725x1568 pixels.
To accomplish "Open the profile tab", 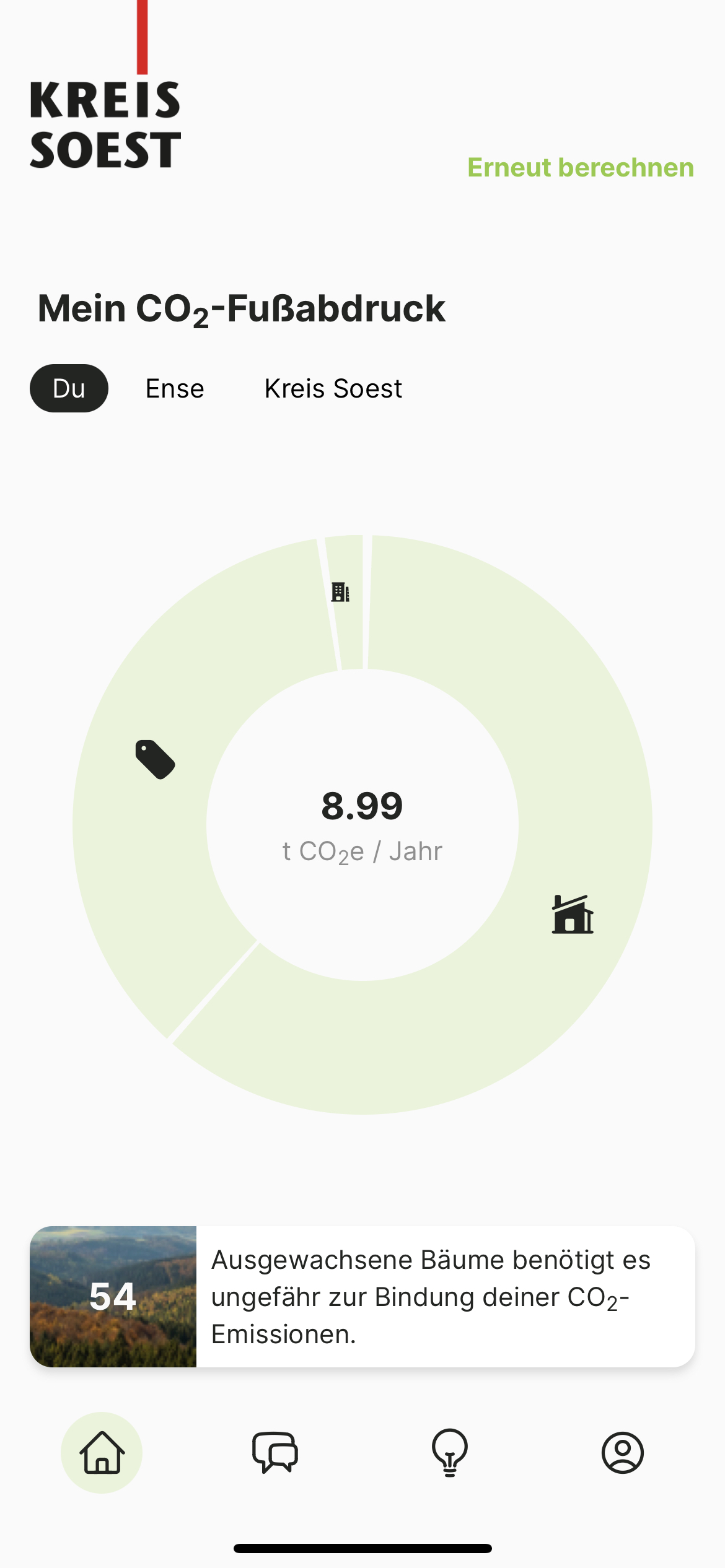I will (622, 1452).
